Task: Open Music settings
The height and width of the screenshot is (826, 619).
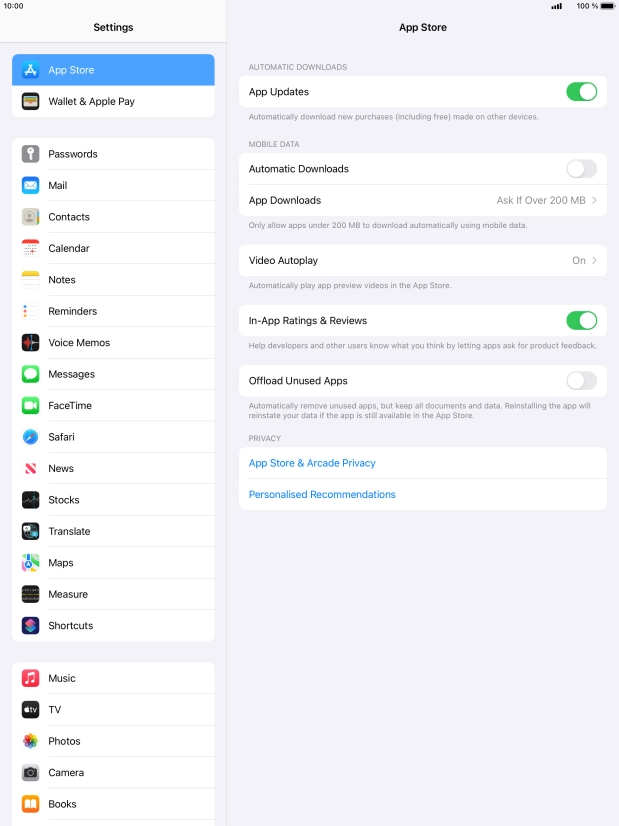Action: (113, 678)
